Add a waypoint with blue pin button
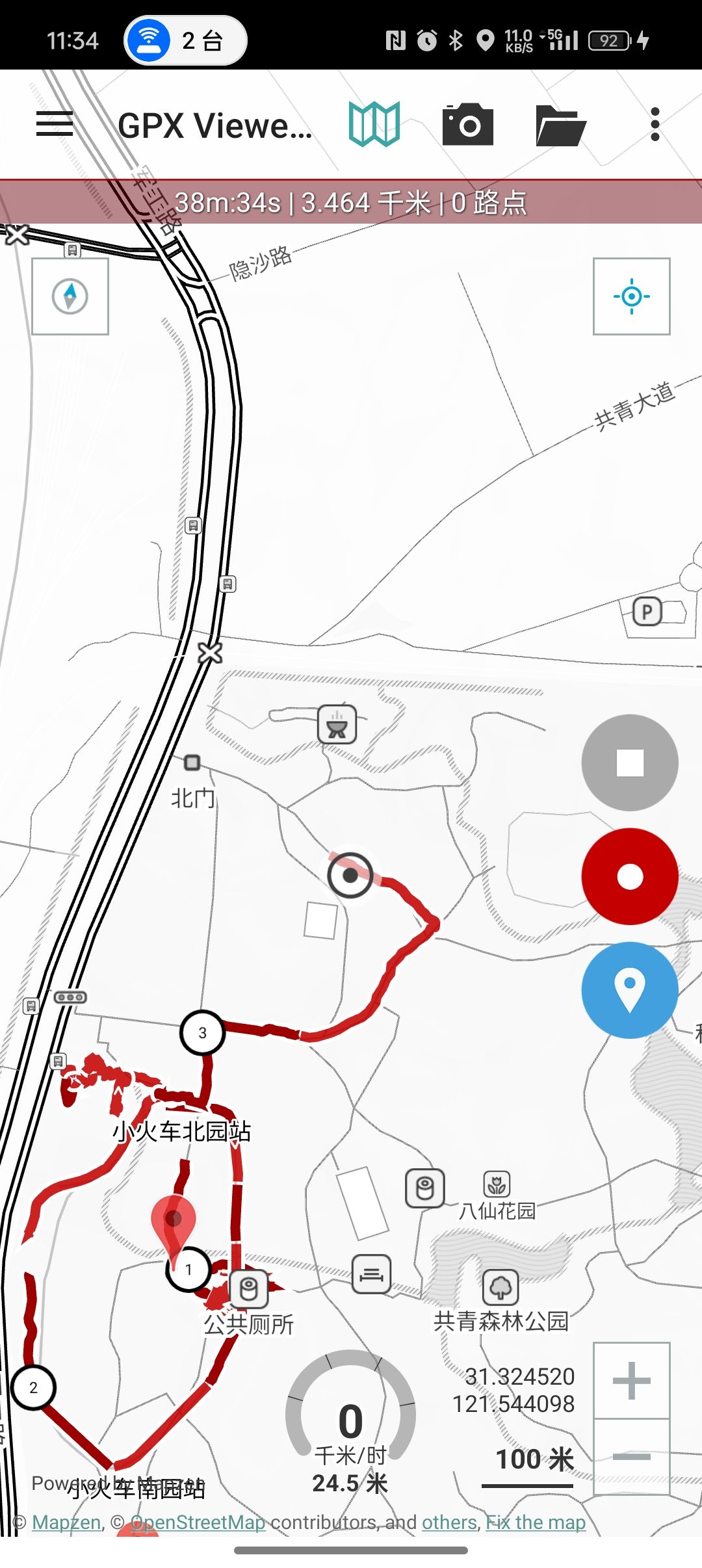Viewport: 702px width, 1568px height. coord(629,989)
